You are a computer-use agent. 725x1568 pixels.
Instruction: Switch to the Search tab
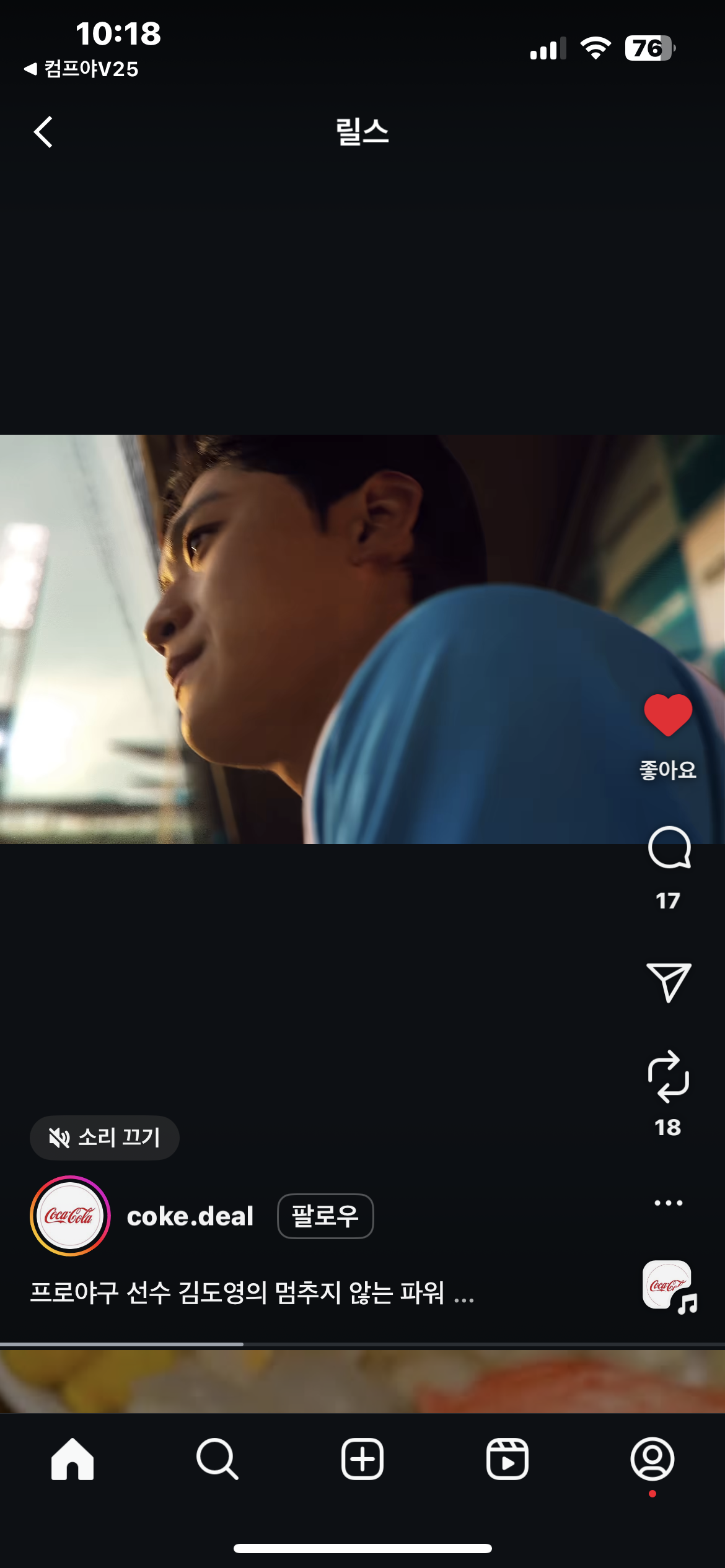[217, 1459]
